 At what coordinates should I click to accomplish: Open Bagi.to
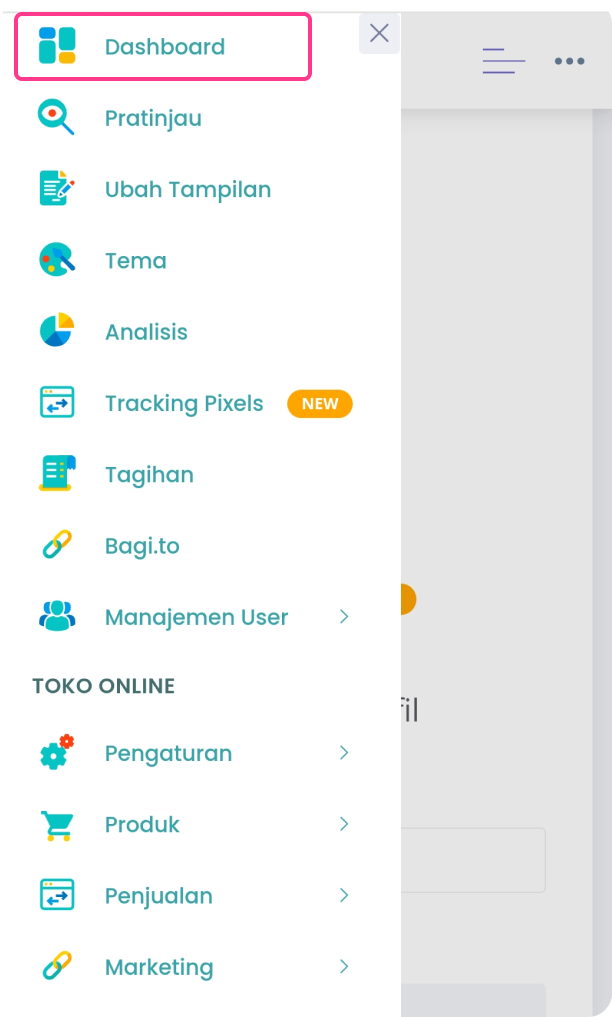(x=142, y=546)
